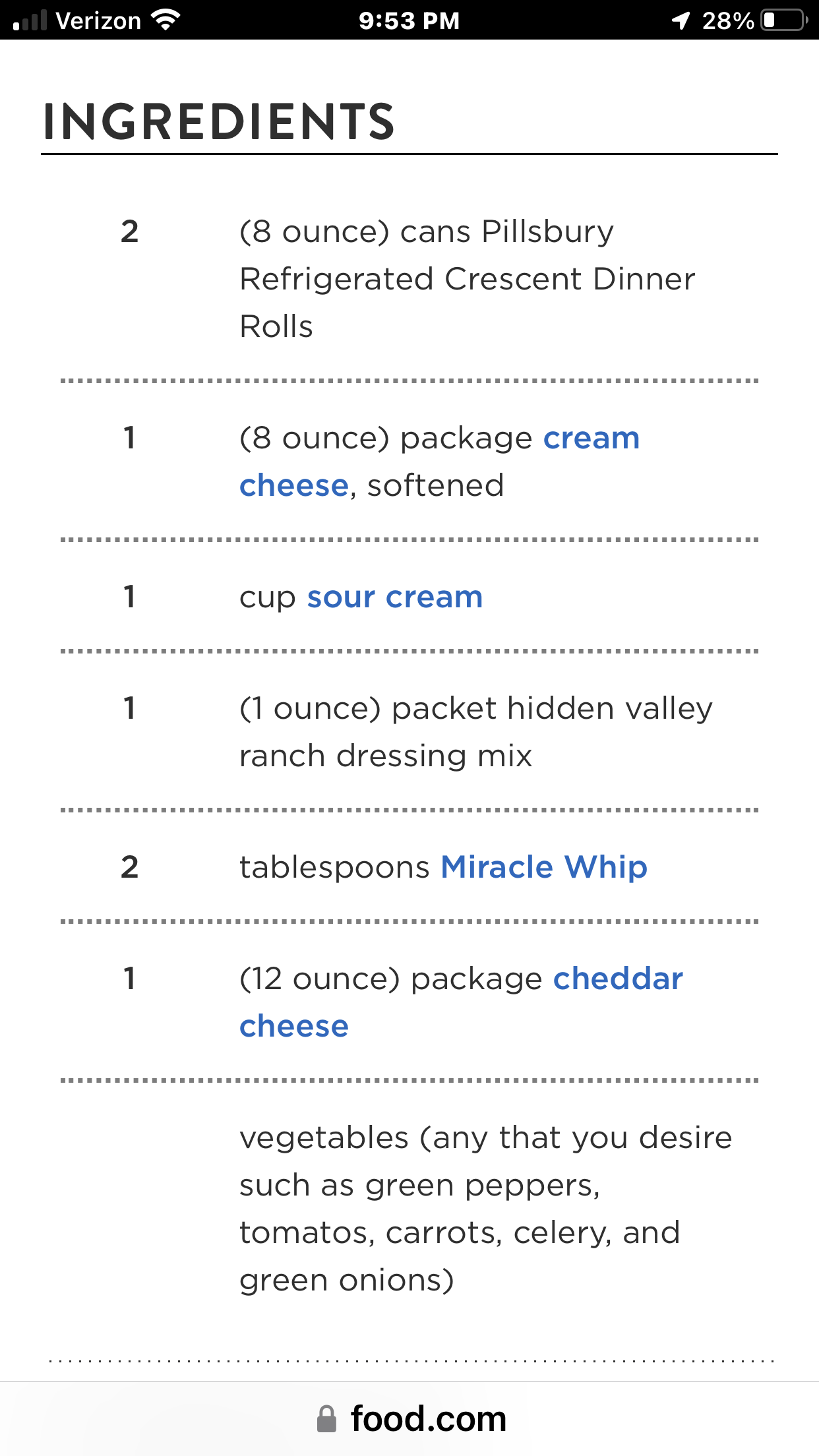Follow the sour cream link
819x1456 pixels.
[x=394, y=597]
